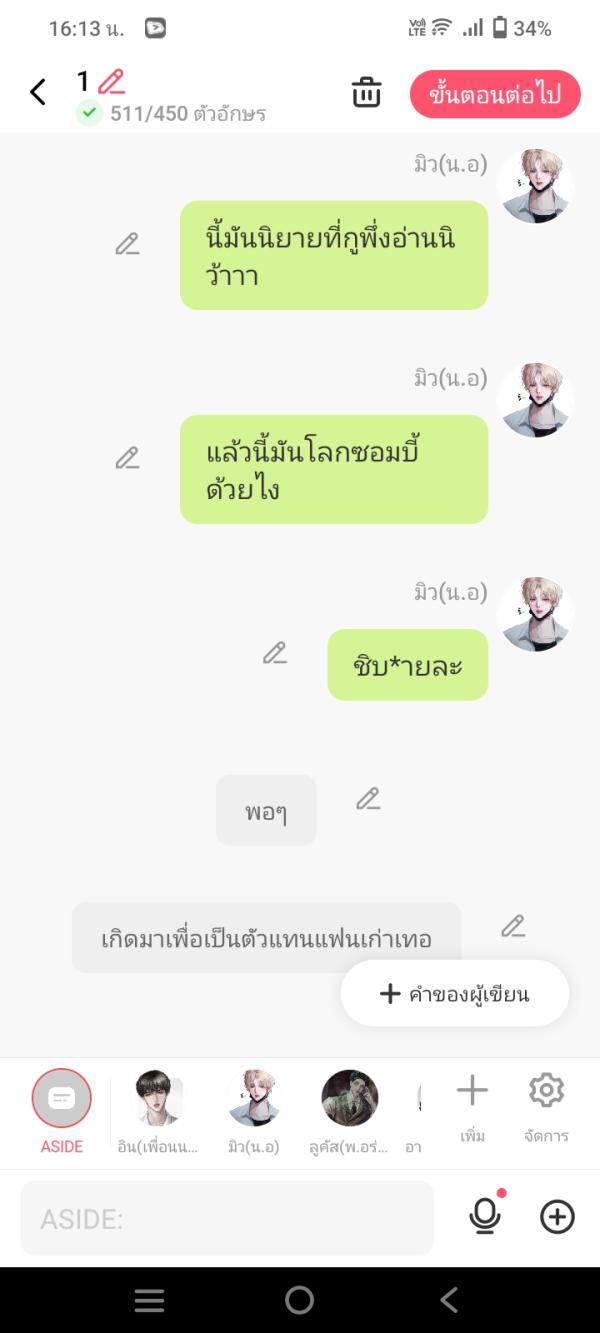Choose character ลูคัส(พ.อร่... as speaker

coord(349,1099)
